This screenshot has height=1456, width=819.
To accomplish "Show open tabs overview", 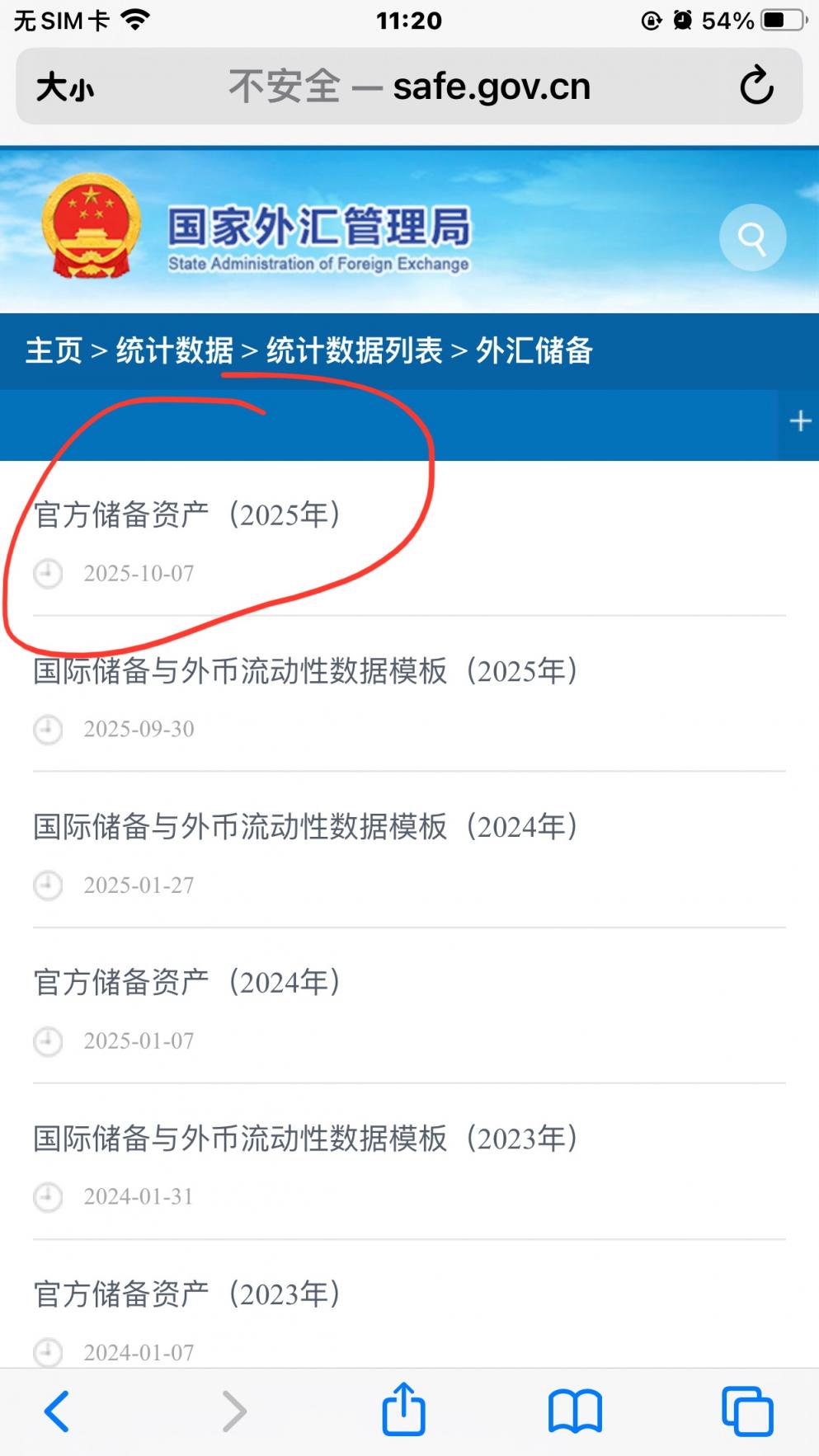I will [x=747, y=1411].
